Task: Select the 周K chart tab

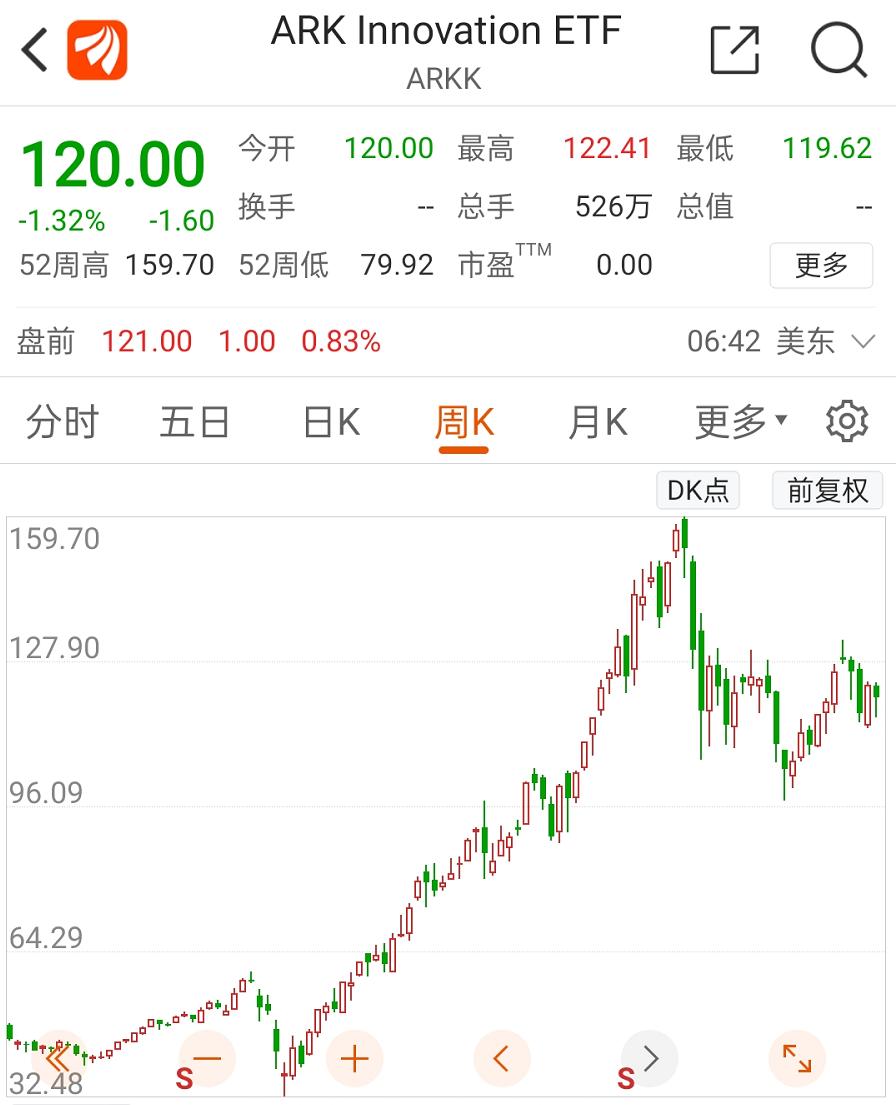Action: coord(464,422)
